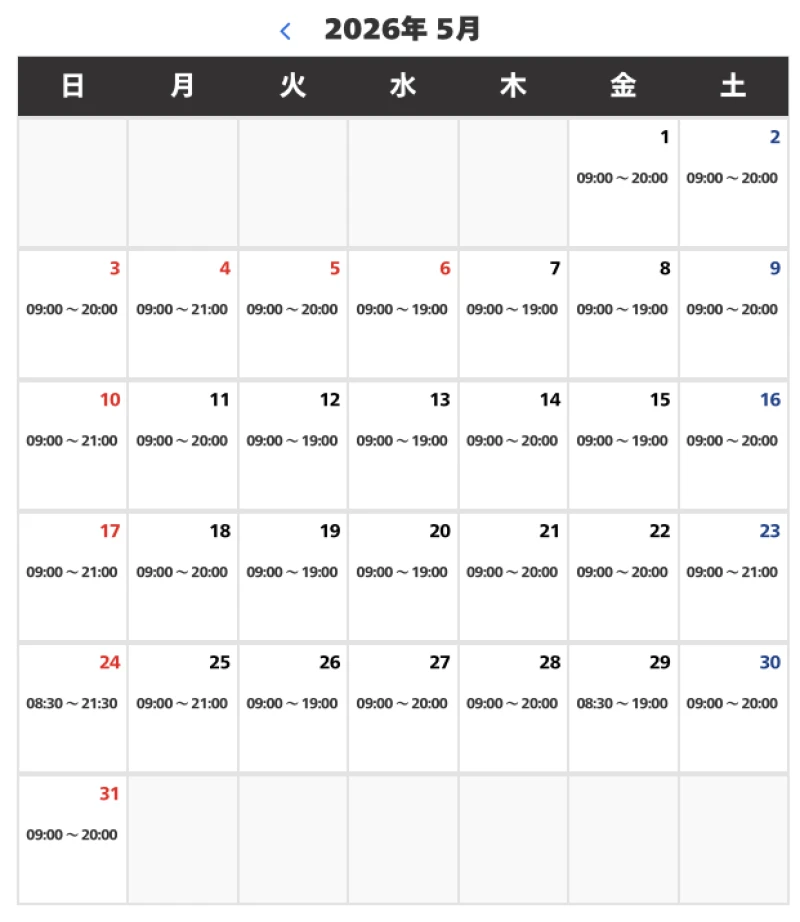Viewport: 800px width, 922px height.
Task: Click the 2026年 5月 title
Action: (401, 29)
